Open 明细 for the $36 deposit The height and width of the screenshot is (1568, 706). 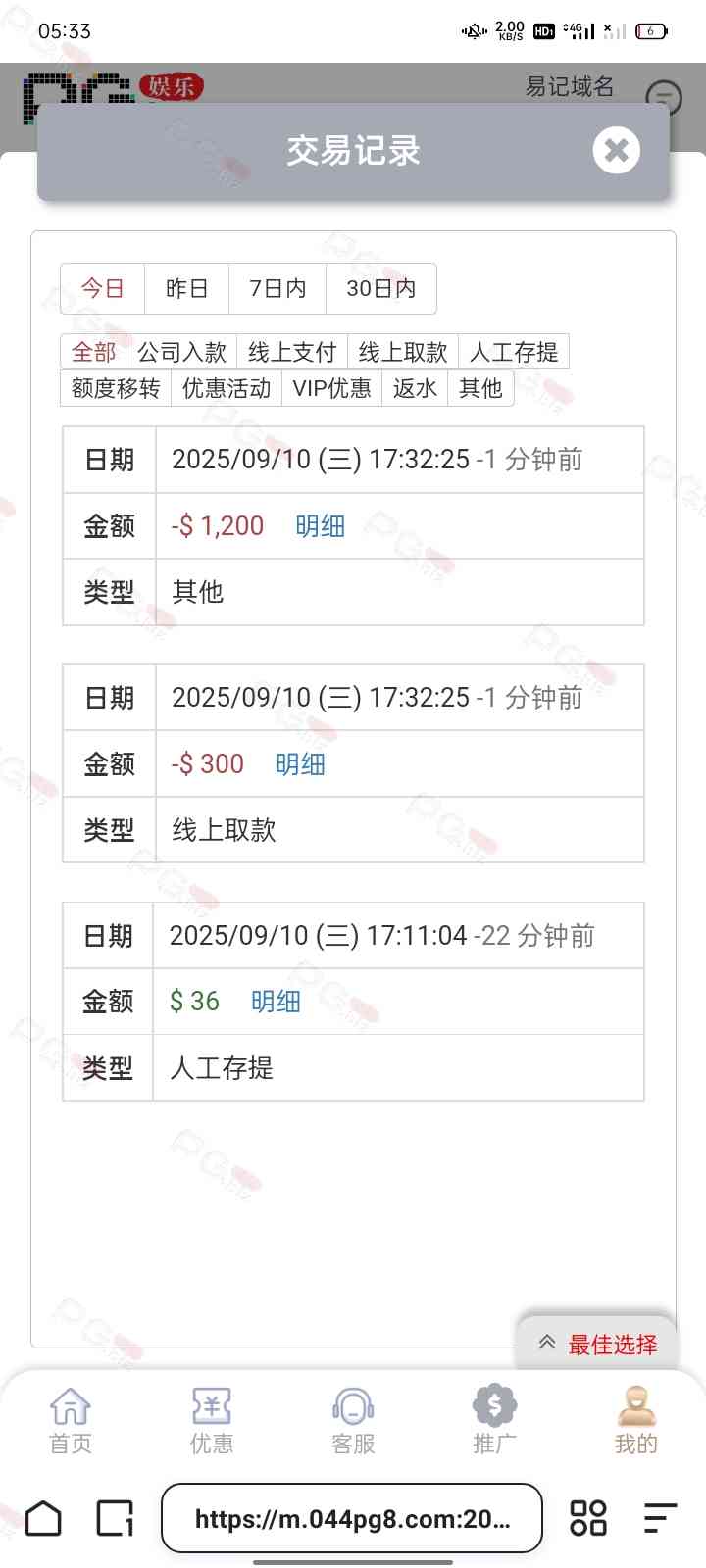point(276,1002)
